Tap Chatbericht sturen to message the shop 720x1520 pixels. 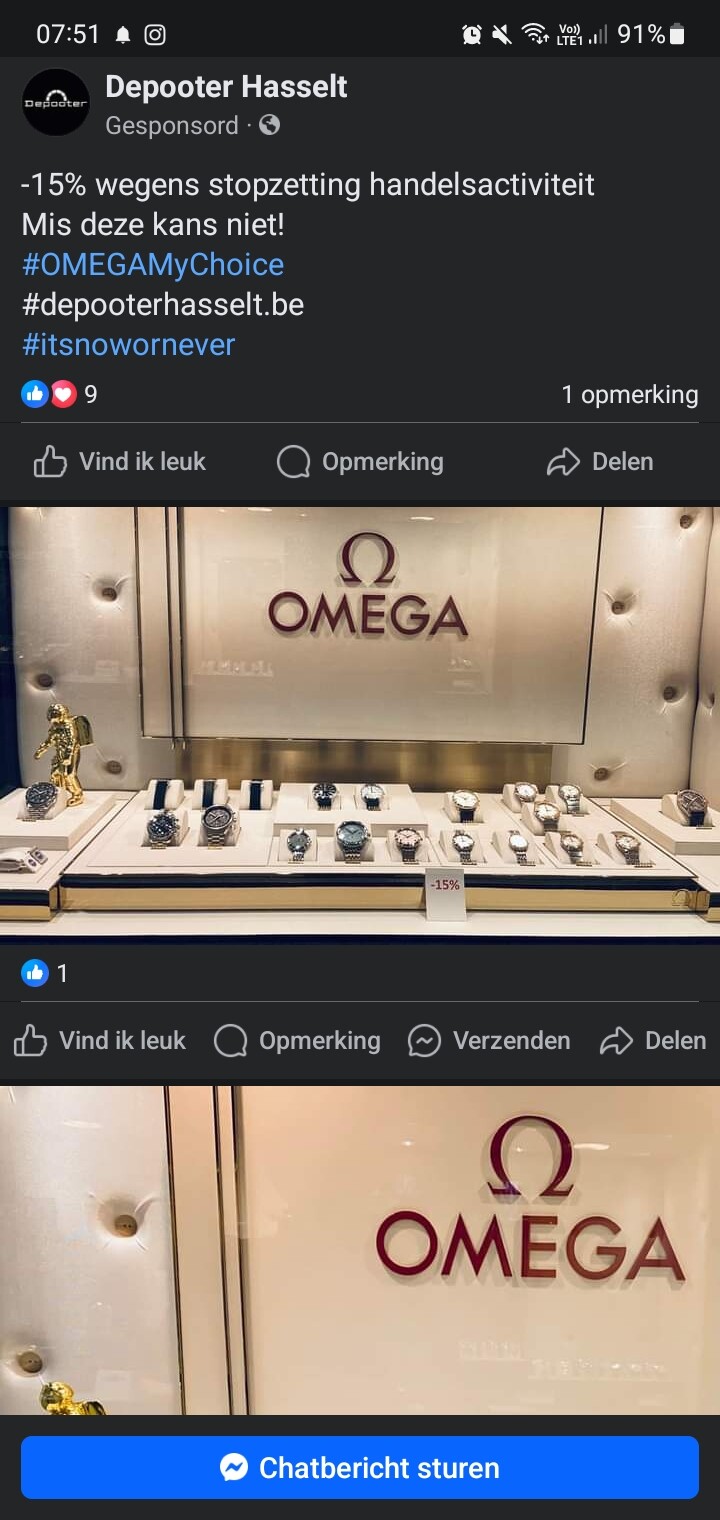click(x=360, y=1468)
